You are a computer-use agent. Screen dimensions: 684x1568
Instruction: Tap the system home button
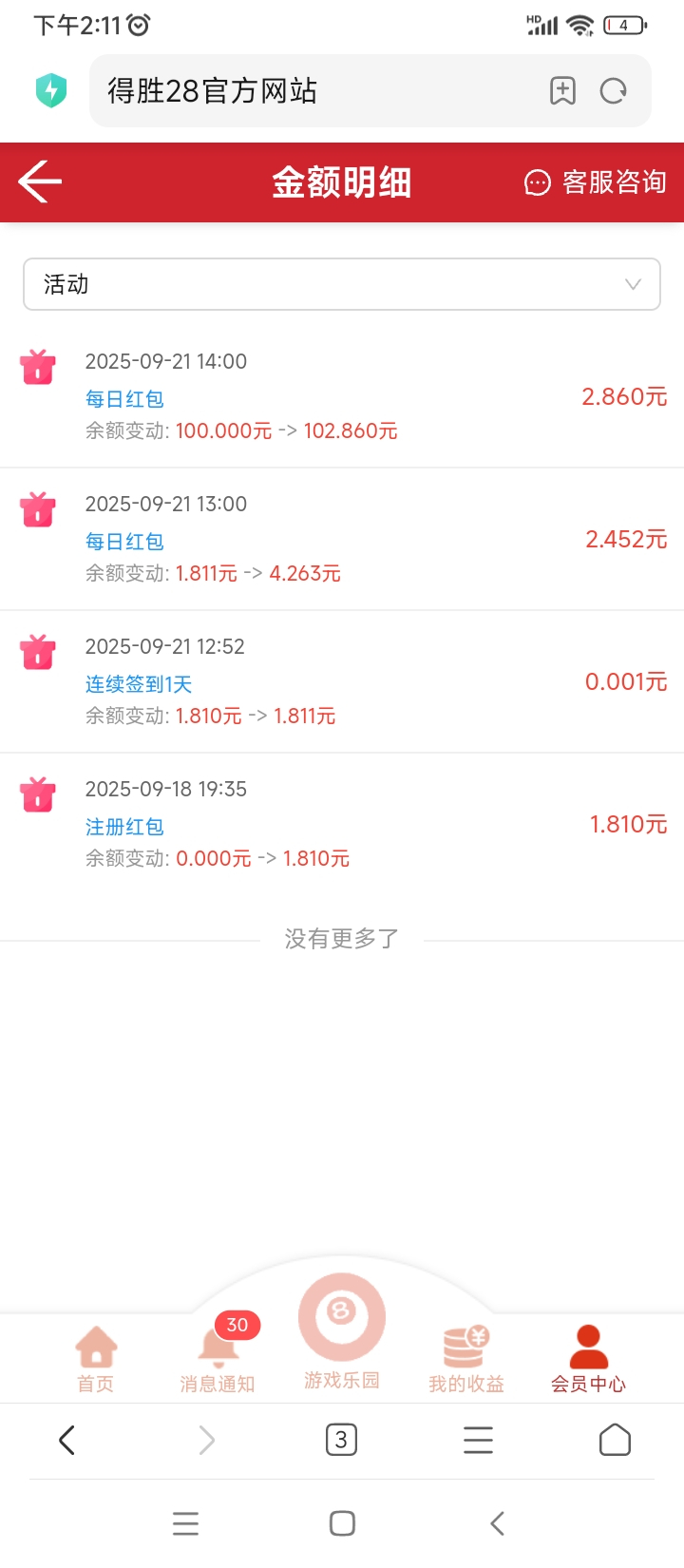[342, 1524]
